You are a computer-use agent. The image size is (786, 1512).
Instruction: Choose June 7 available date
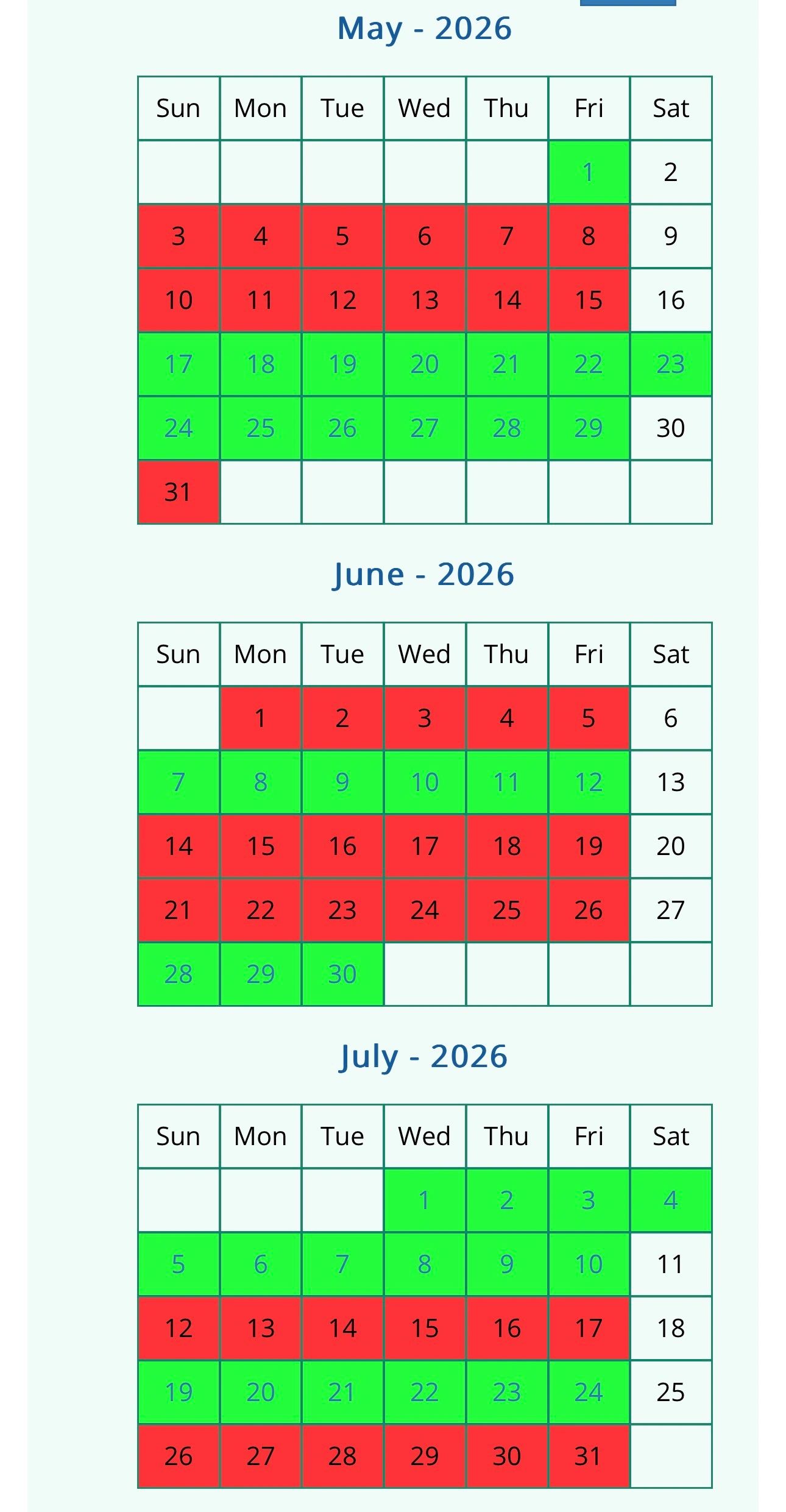(179, 782)
